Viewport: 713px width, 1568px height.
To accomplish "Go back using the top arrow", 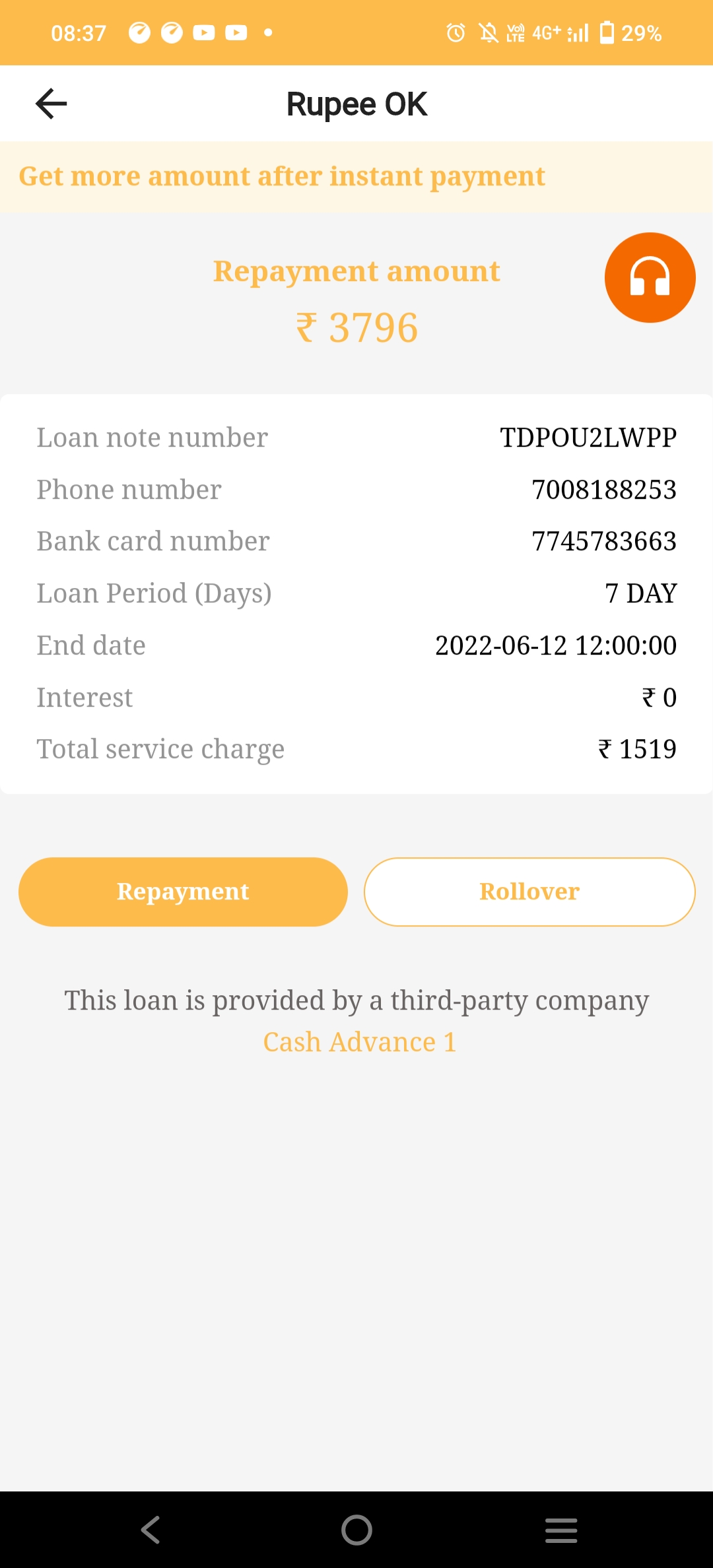I will (x=51, y=104).
